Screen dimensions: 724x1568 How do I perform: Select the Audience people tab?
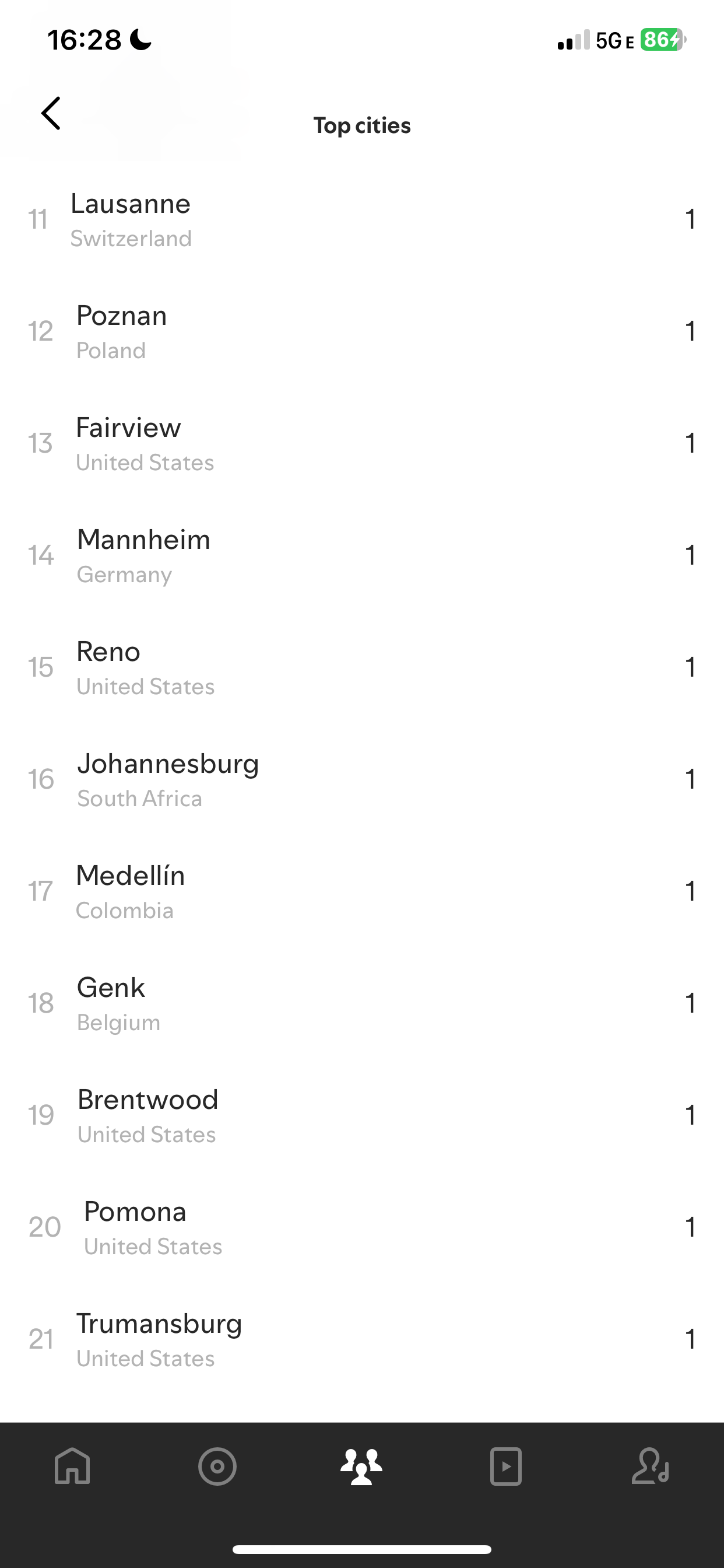pos(361,1466)
